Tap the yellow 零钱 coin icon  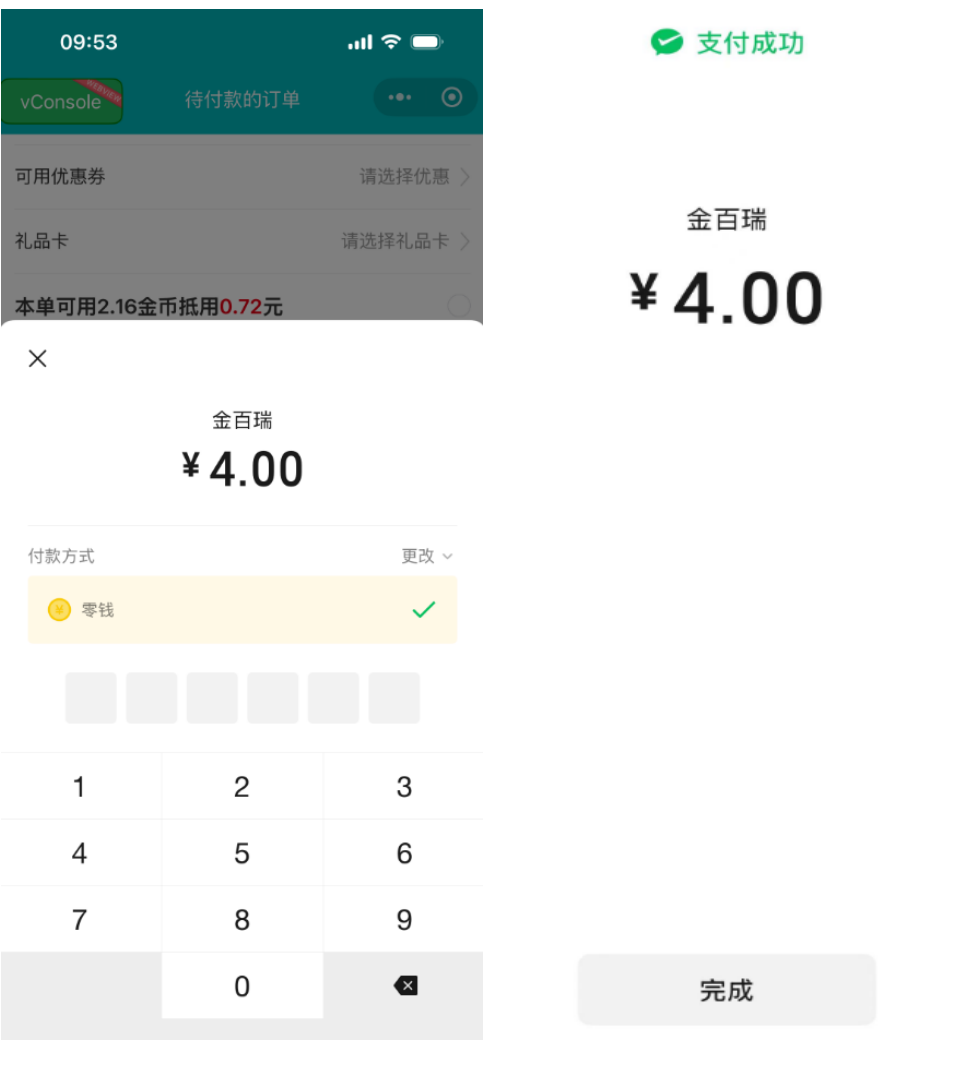[58, 610]
